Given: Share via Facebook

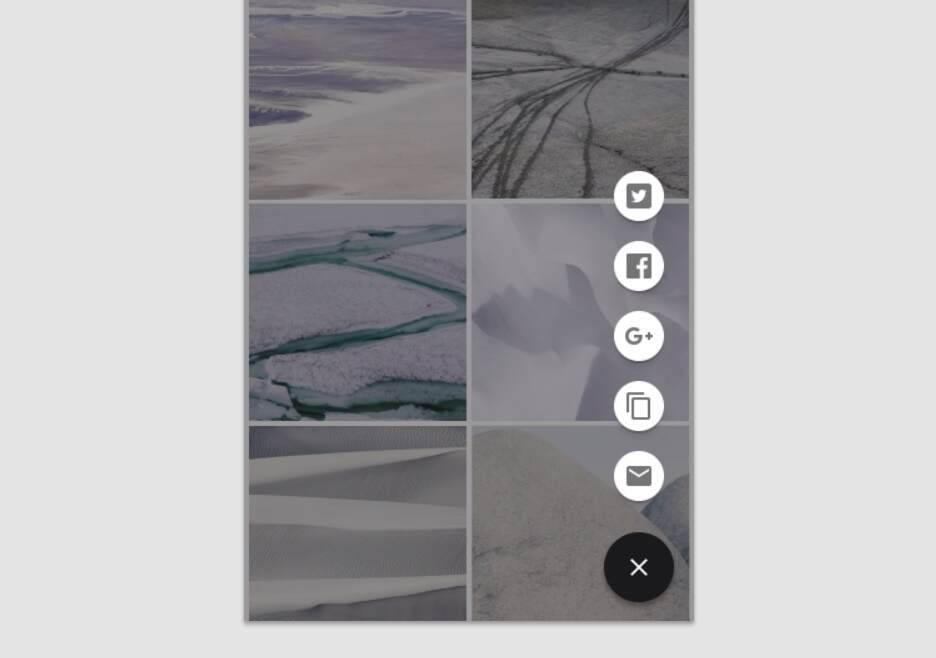Looking at the screenshot, I should pos(639,266).
